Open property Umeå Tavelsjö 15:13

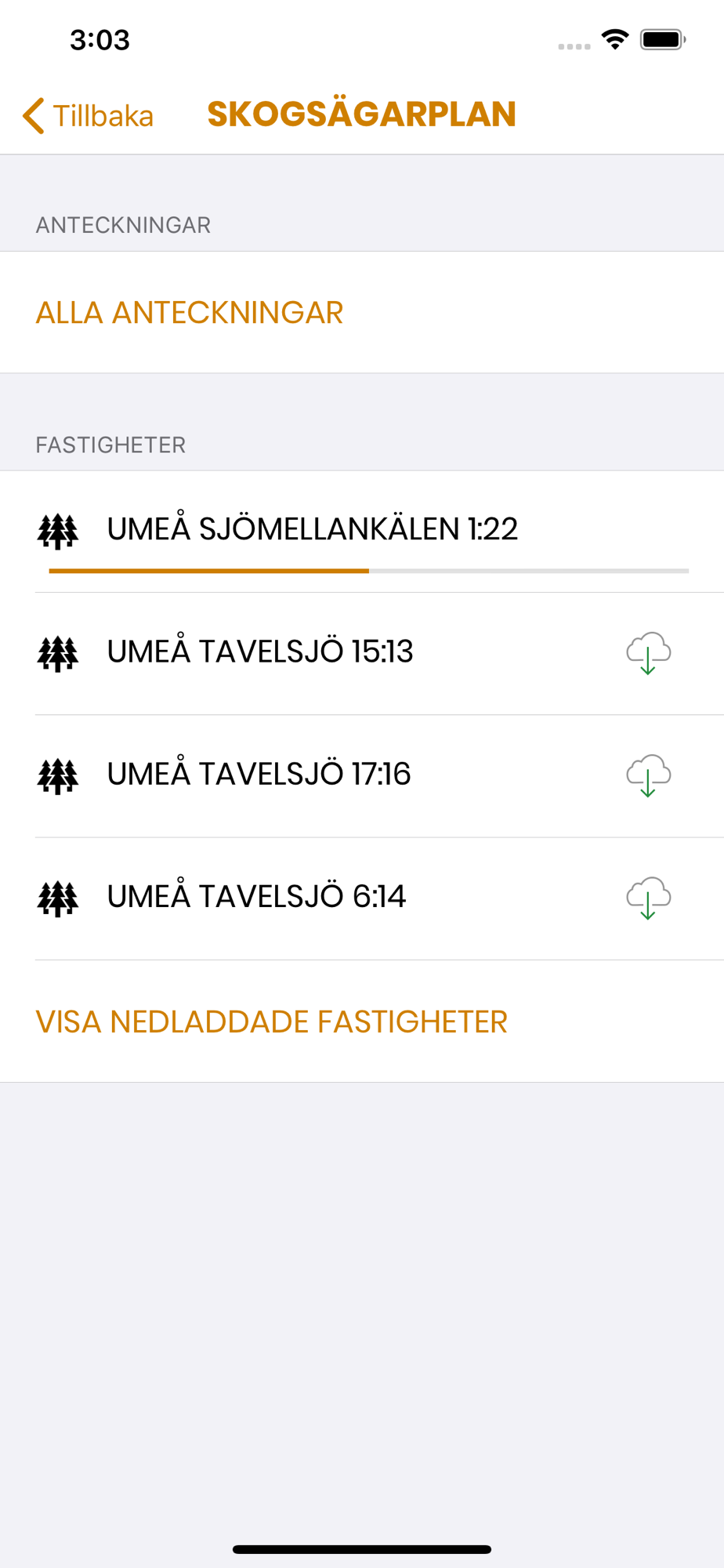coord(362,654)
